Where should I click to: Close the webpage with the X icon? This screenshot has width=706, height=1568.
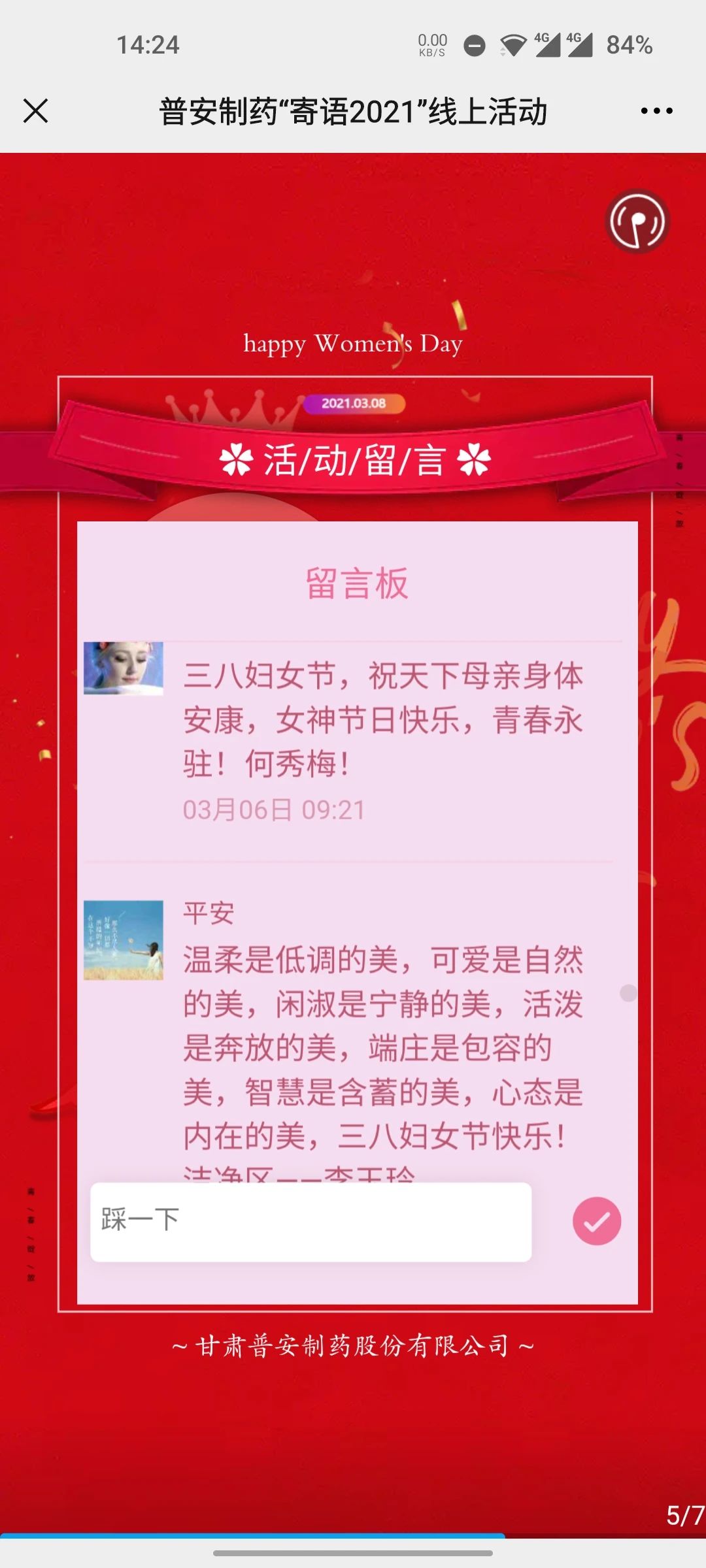point(35,110)
